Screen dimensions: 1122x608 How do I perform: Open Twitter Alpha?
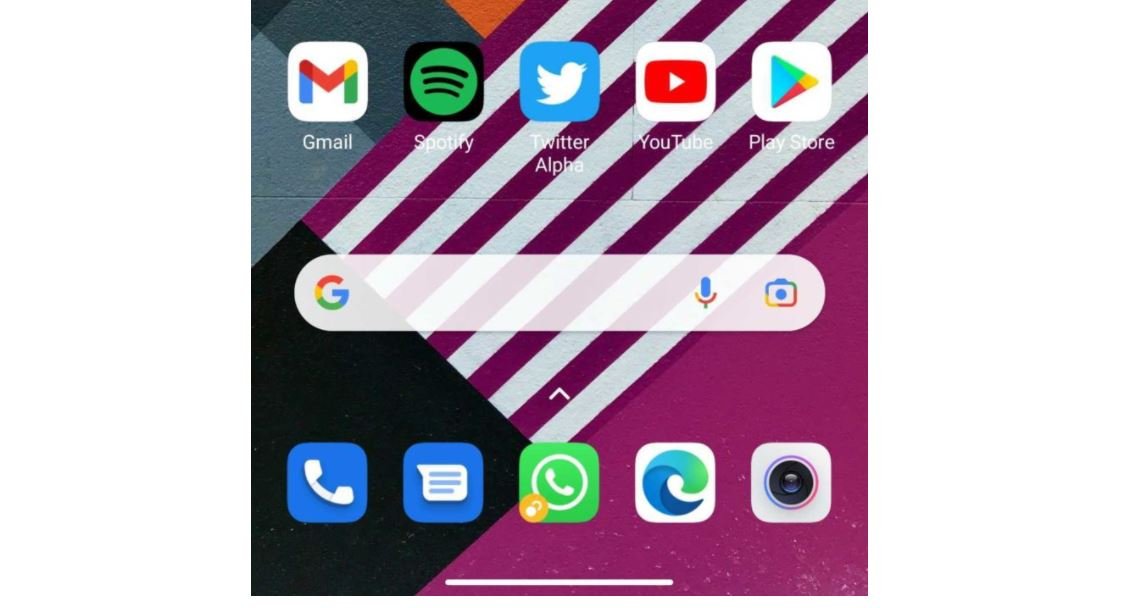pyautogui.click(x=559, y=82)
